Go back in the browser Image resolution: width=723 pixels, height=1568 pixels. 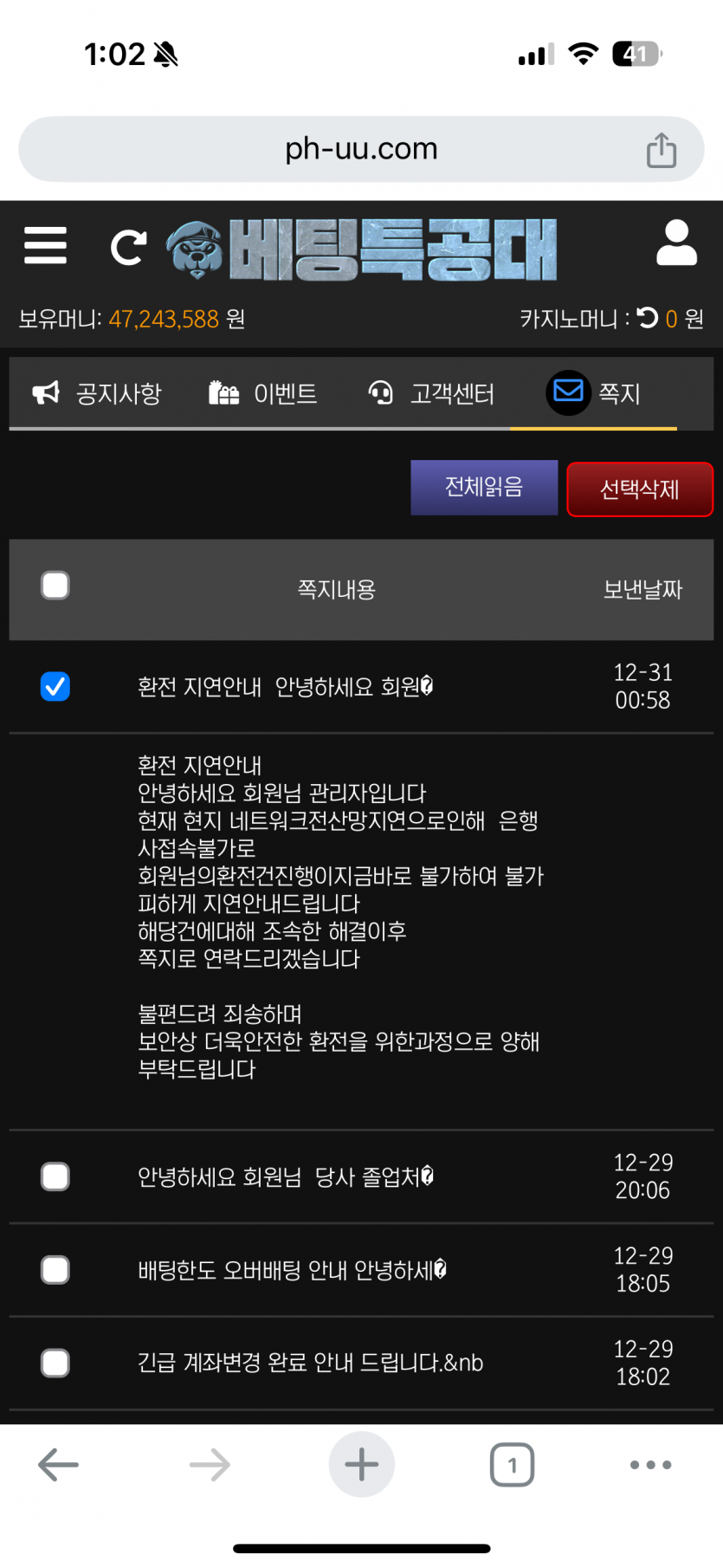(59, 1465)
